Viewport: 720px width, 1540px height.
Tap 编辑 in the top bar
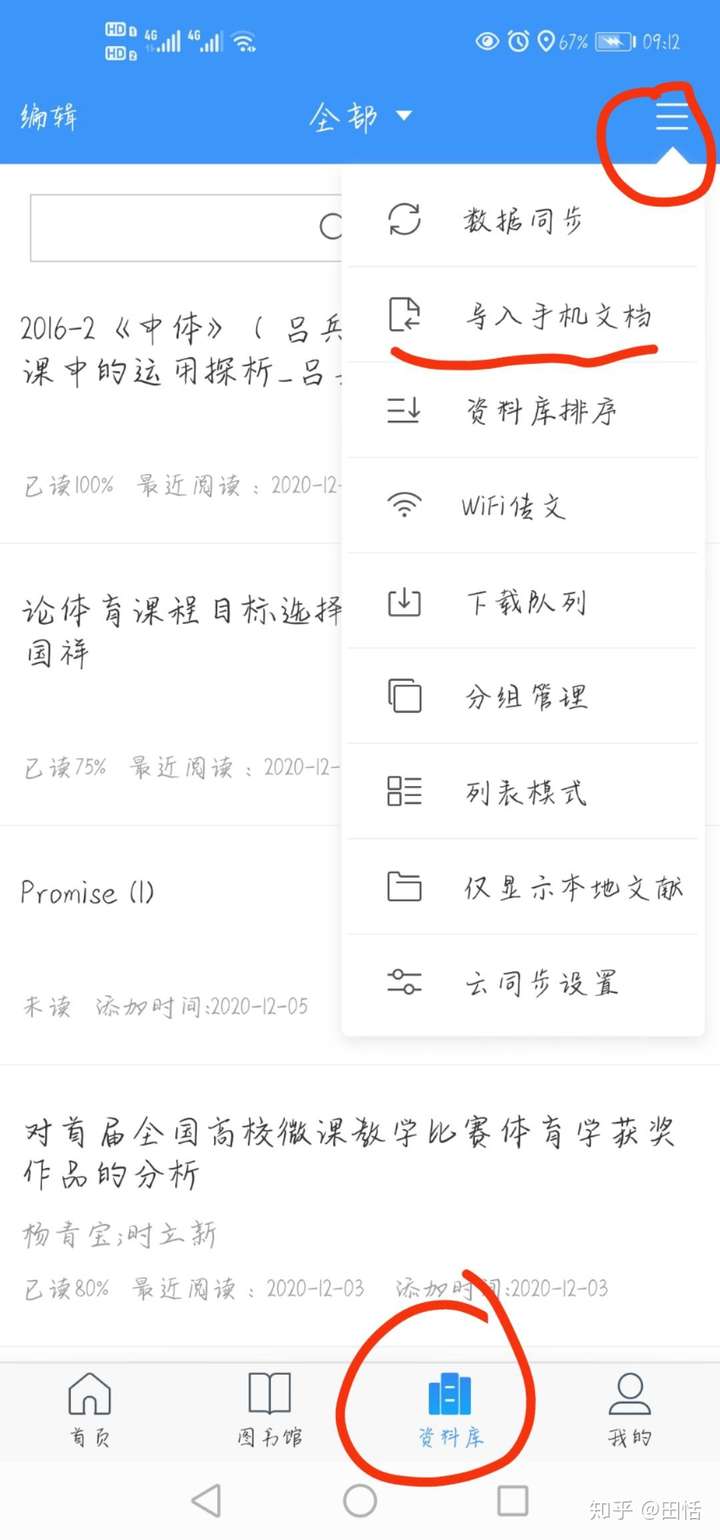tap(48, 117)
